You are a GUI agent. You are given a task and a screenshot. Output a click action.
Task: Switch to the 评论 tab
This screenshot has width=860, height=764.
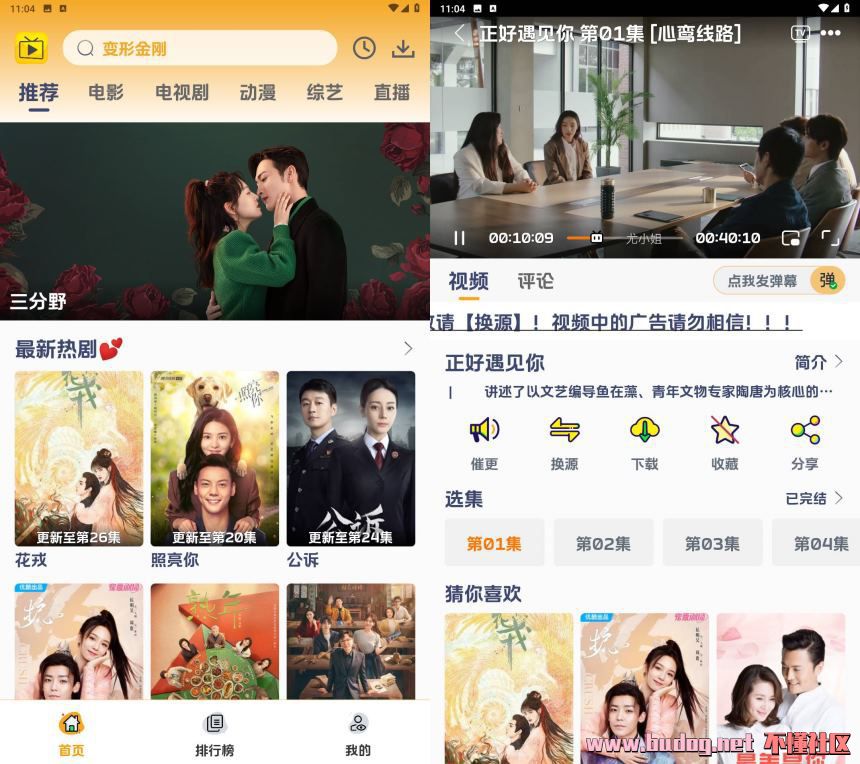tap(535, 281)
